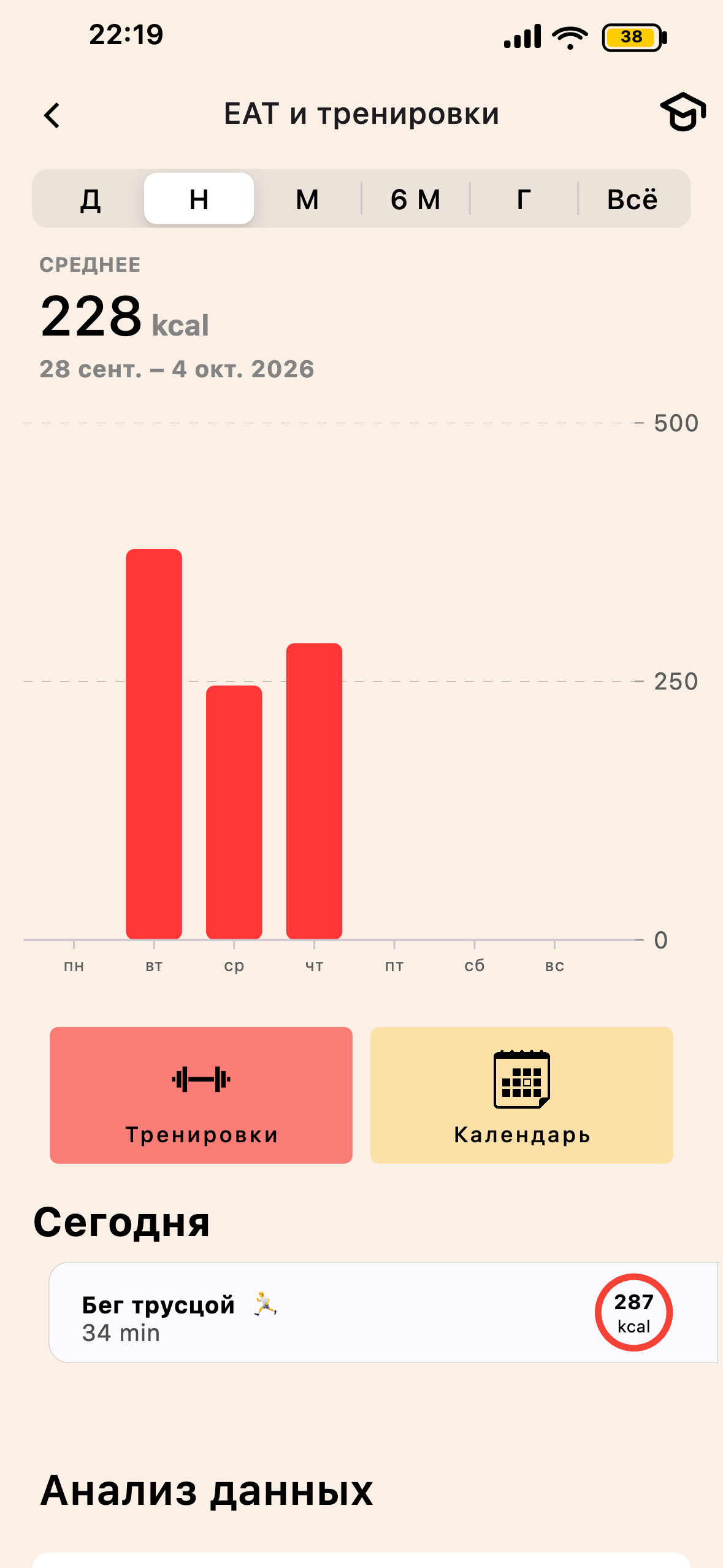
Task: Tap the Thursday (чт) bar in chart
Action: pos(314,791)
